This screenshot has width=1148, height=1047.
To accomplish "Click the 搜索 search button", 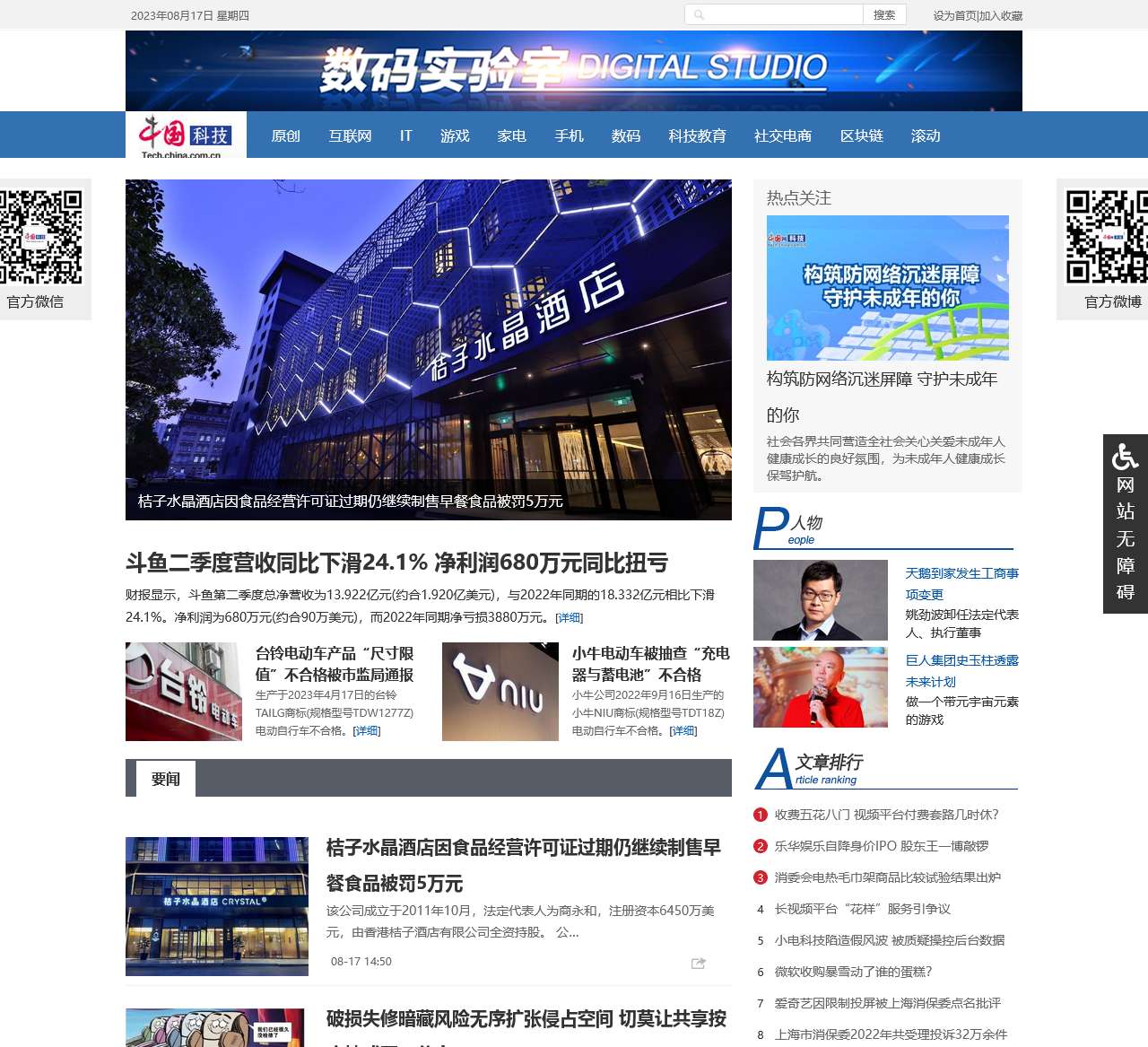I will pos(884,14).
